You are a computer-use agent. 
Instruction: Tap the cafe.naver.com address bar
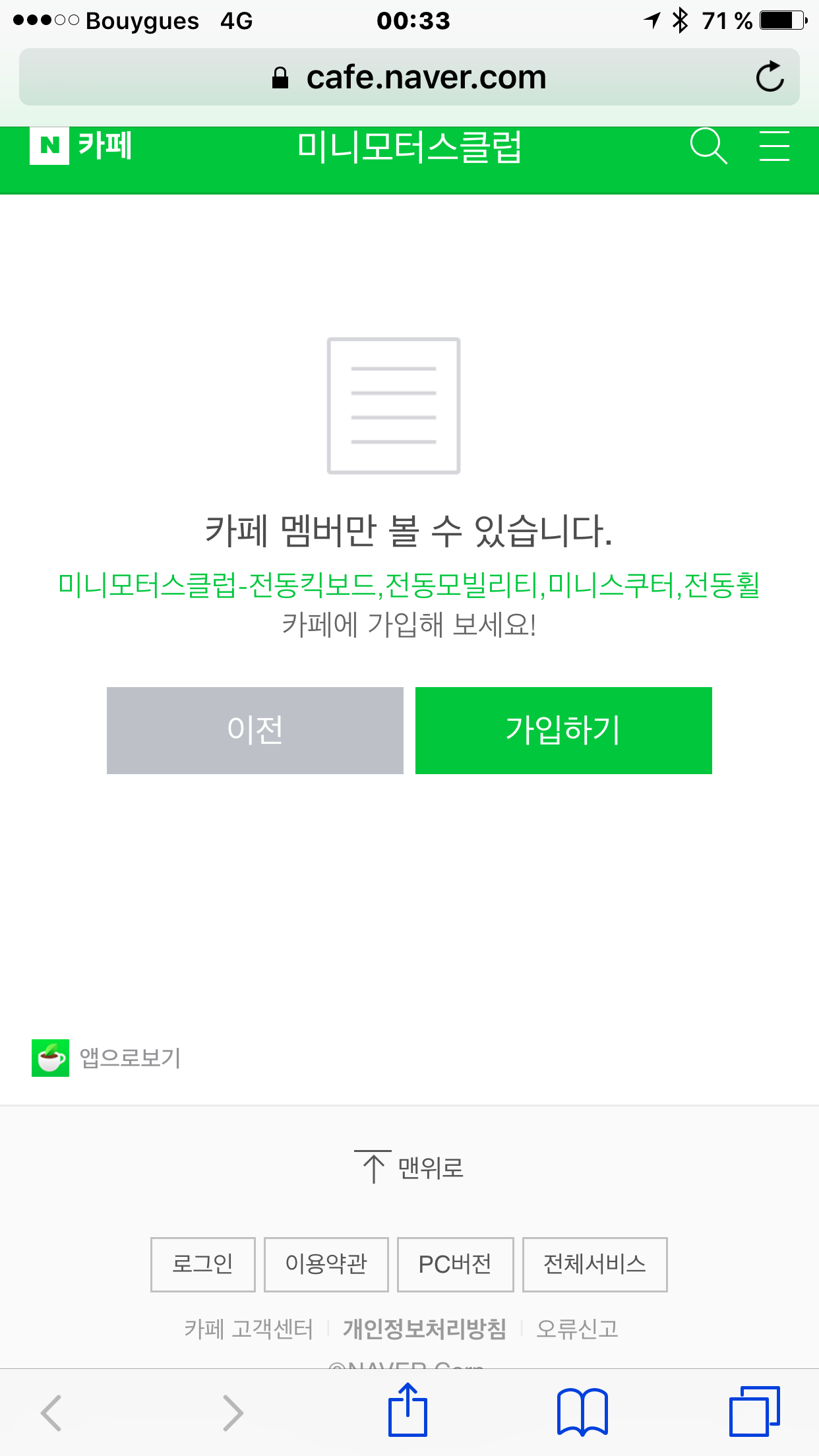pyautogui.click(x=409, y=77)
